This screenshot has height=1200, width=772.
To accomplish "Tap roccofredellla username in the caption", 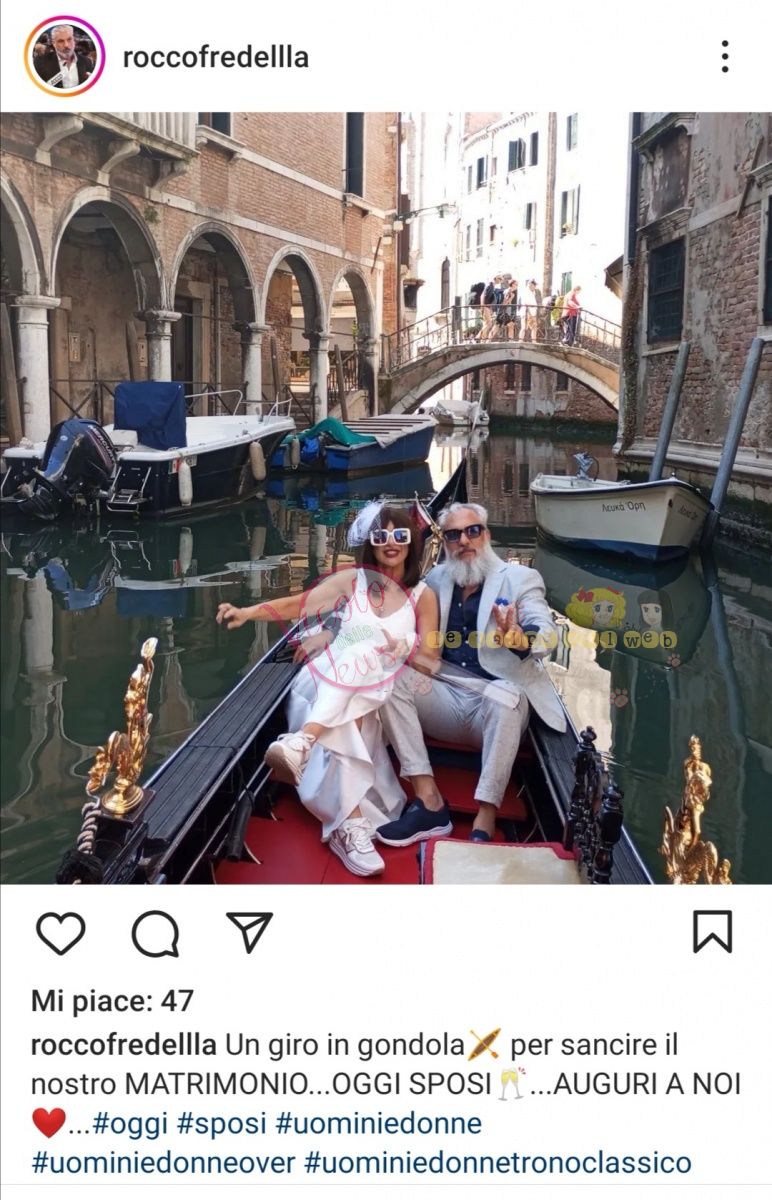I will click(x=123, y=1046).
